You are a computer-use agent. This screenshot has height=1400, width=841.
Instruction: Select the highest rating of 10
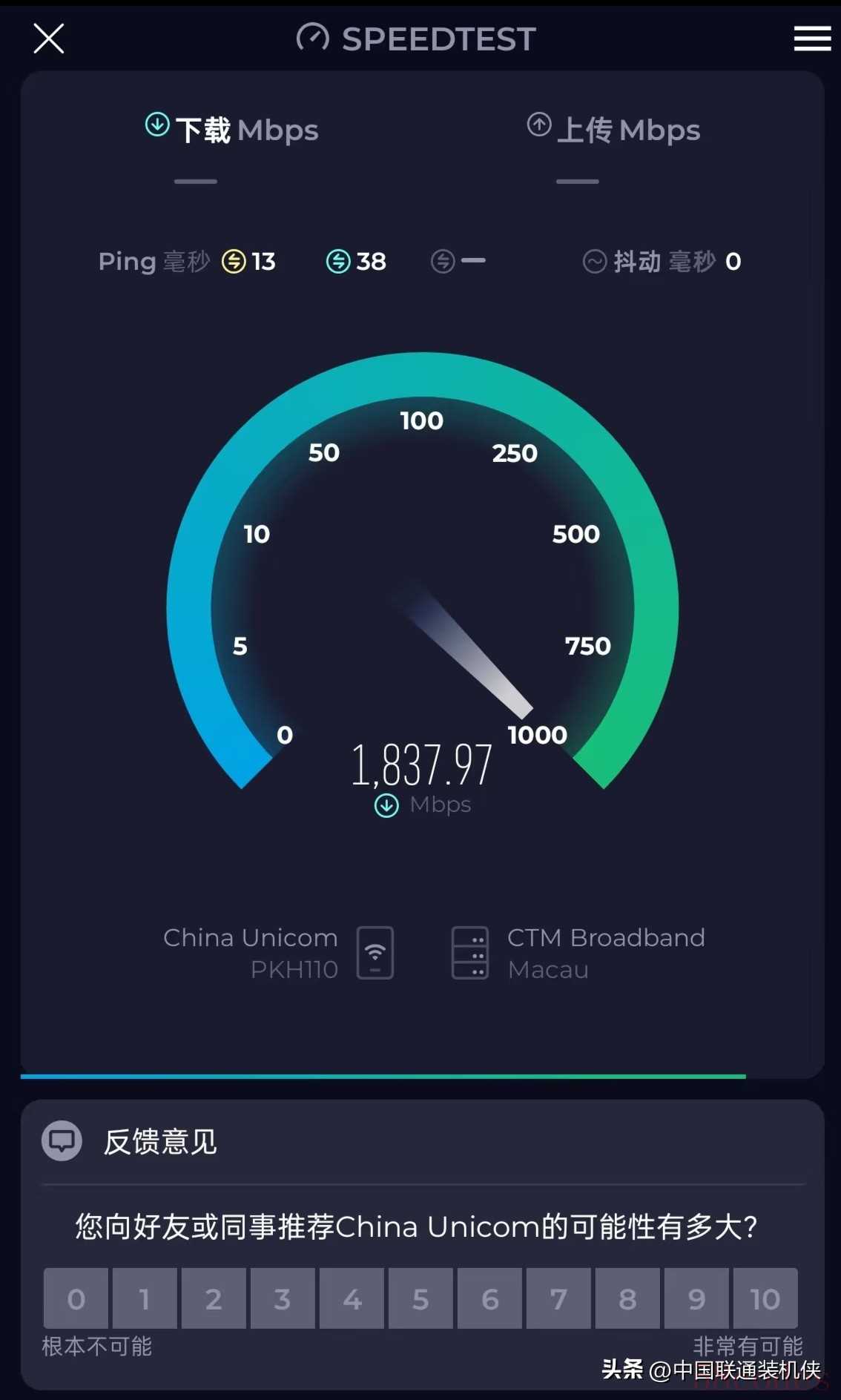click(x=765, y=1298)
